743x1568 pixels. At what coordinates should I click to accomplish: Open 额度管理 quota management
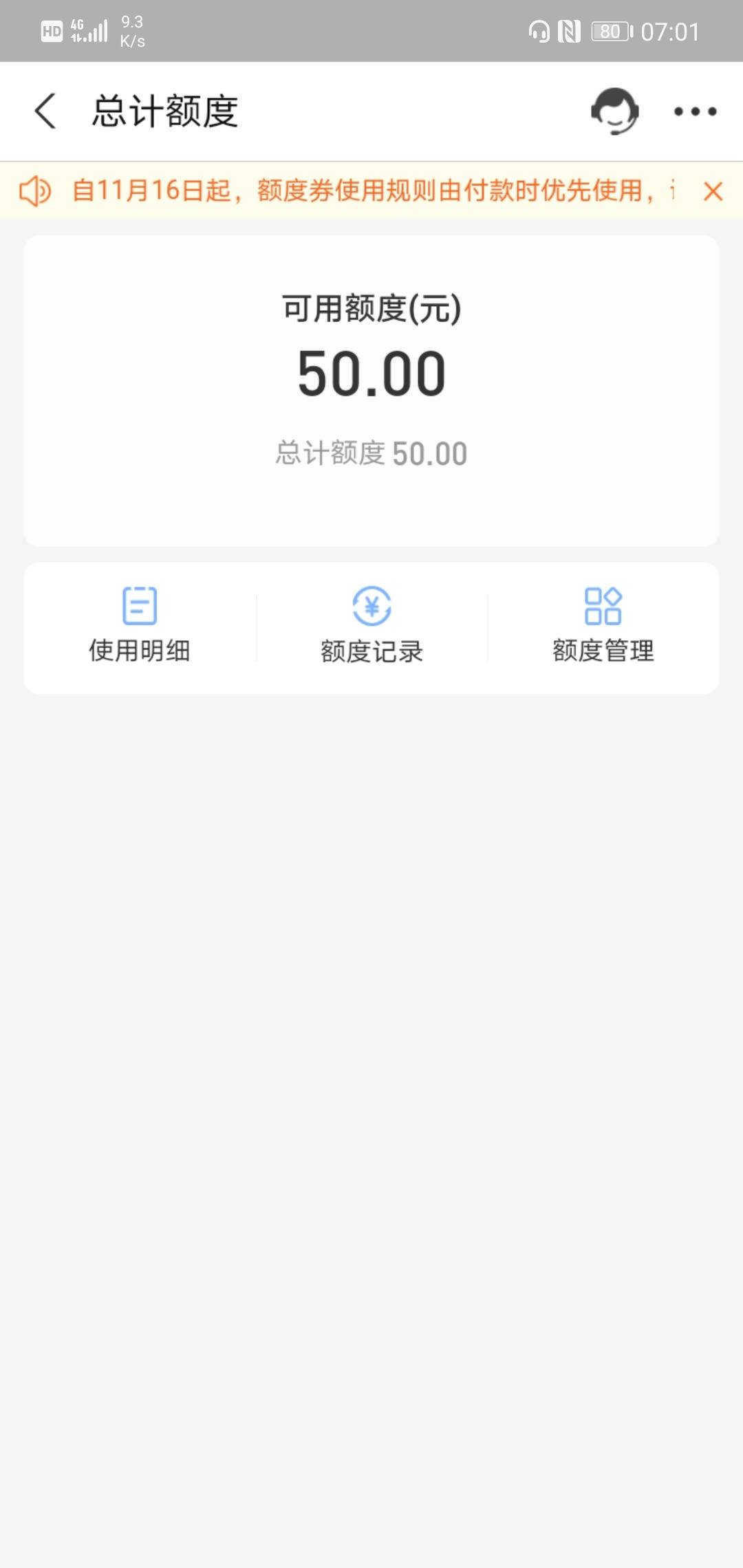[x=603, y=625]
